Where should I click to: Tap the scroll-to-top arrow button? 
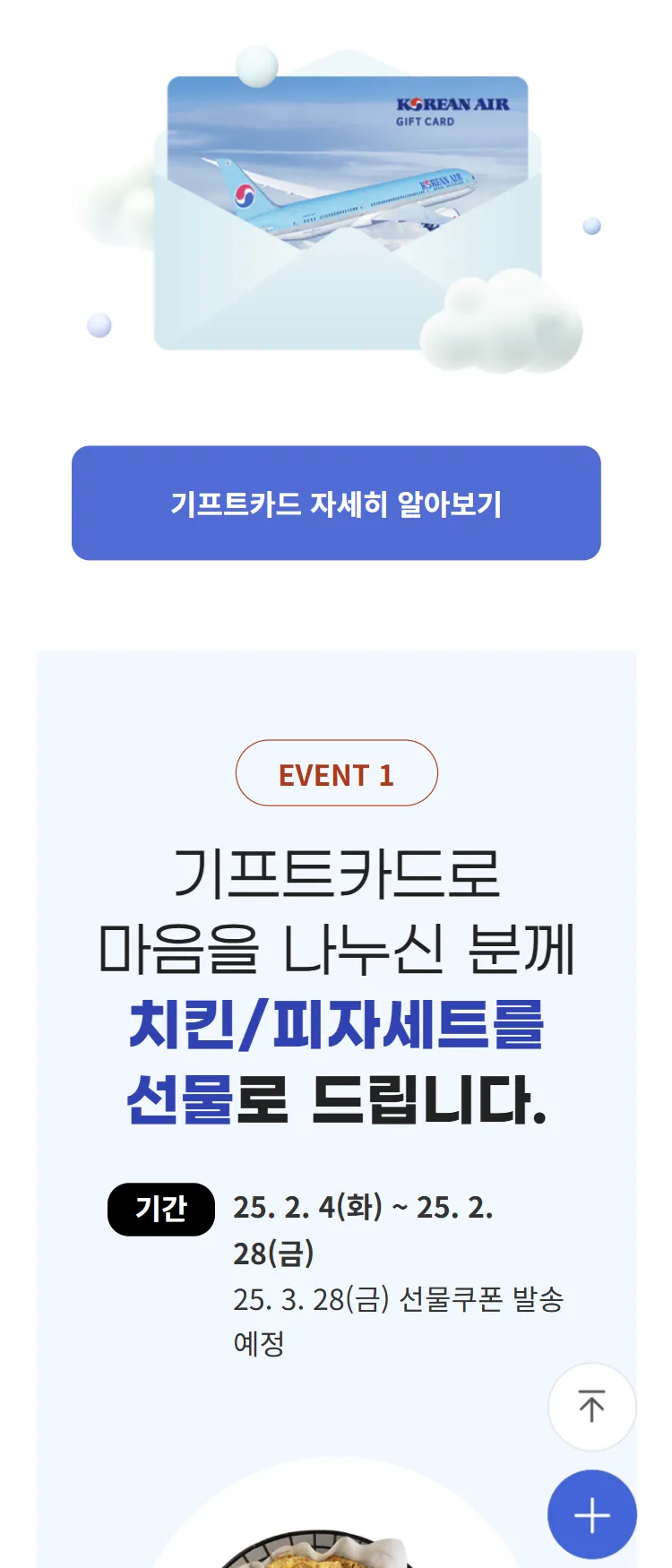coord(591,1407)
